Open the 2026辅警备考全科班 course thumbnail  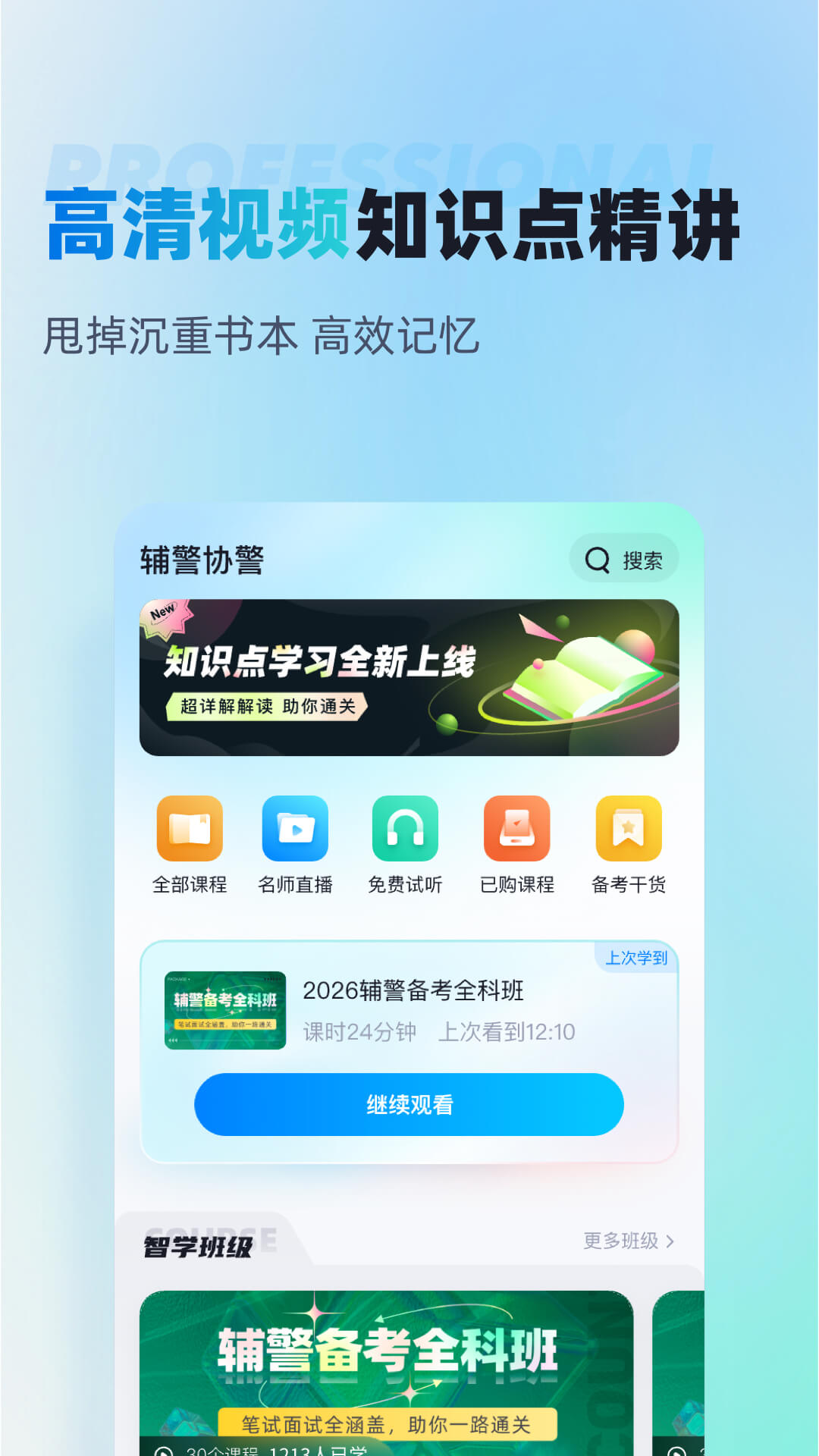click(221, 1011)
